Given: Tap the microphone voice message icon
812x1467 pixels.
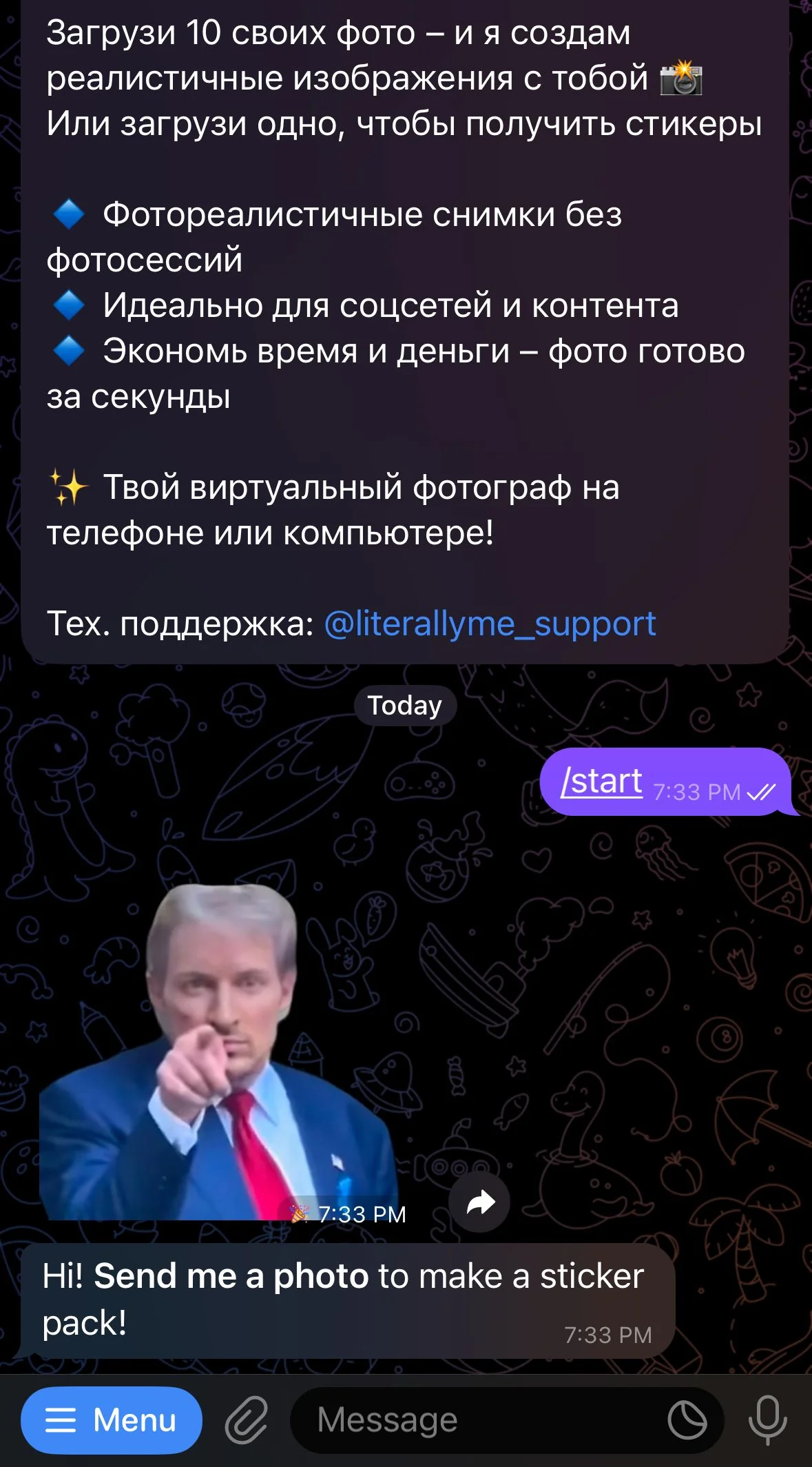Looking at the screenshot, I should click(x=768, y=1420).
